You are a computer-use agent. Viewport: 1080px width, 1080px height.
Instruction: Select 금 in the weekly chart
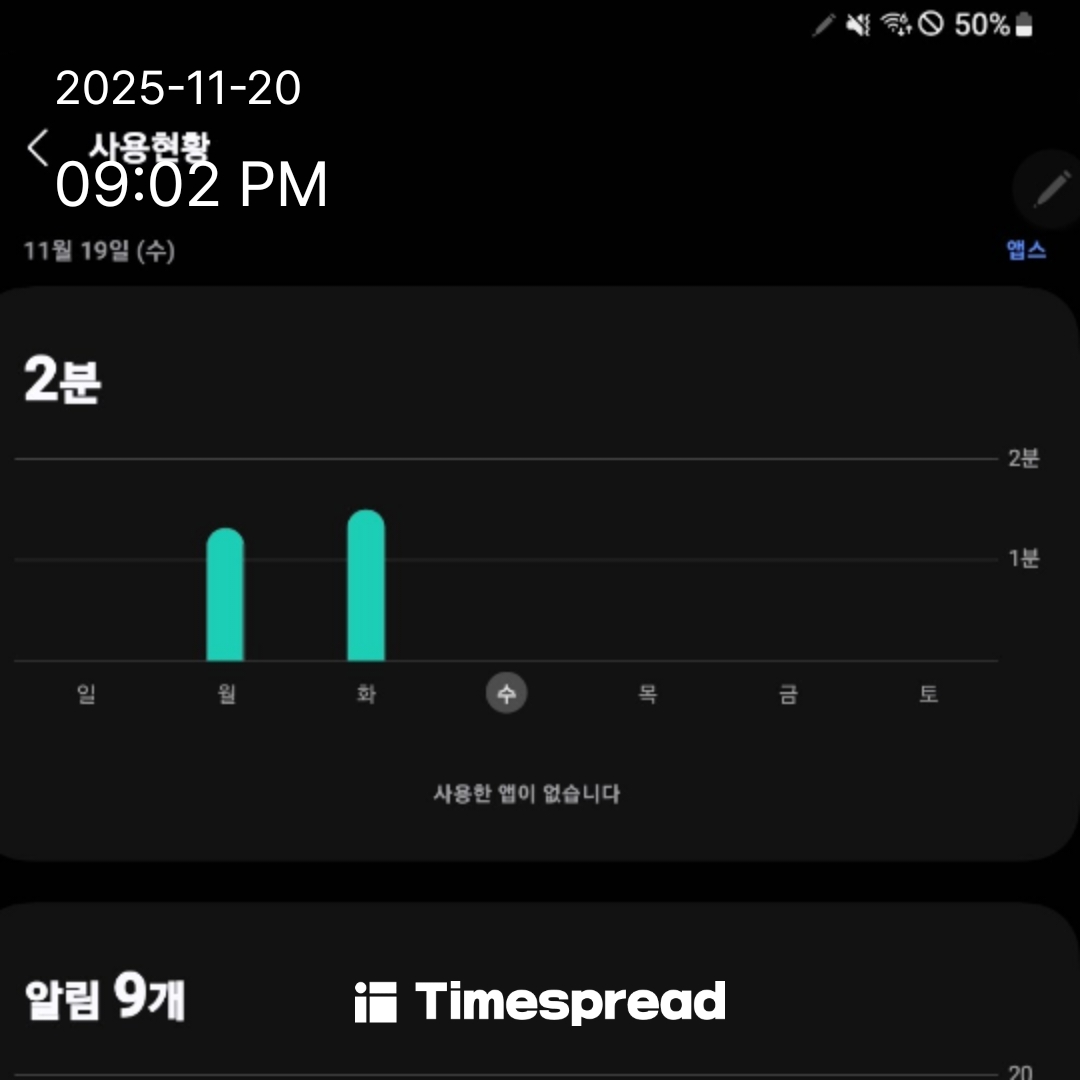point(788,694)
